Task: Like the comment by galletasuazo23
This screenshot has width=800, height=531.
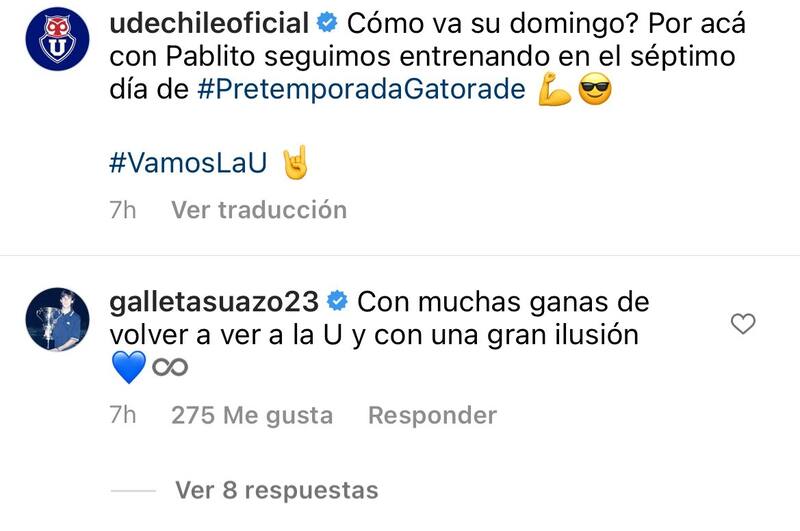Action: [x=742, y=324]
